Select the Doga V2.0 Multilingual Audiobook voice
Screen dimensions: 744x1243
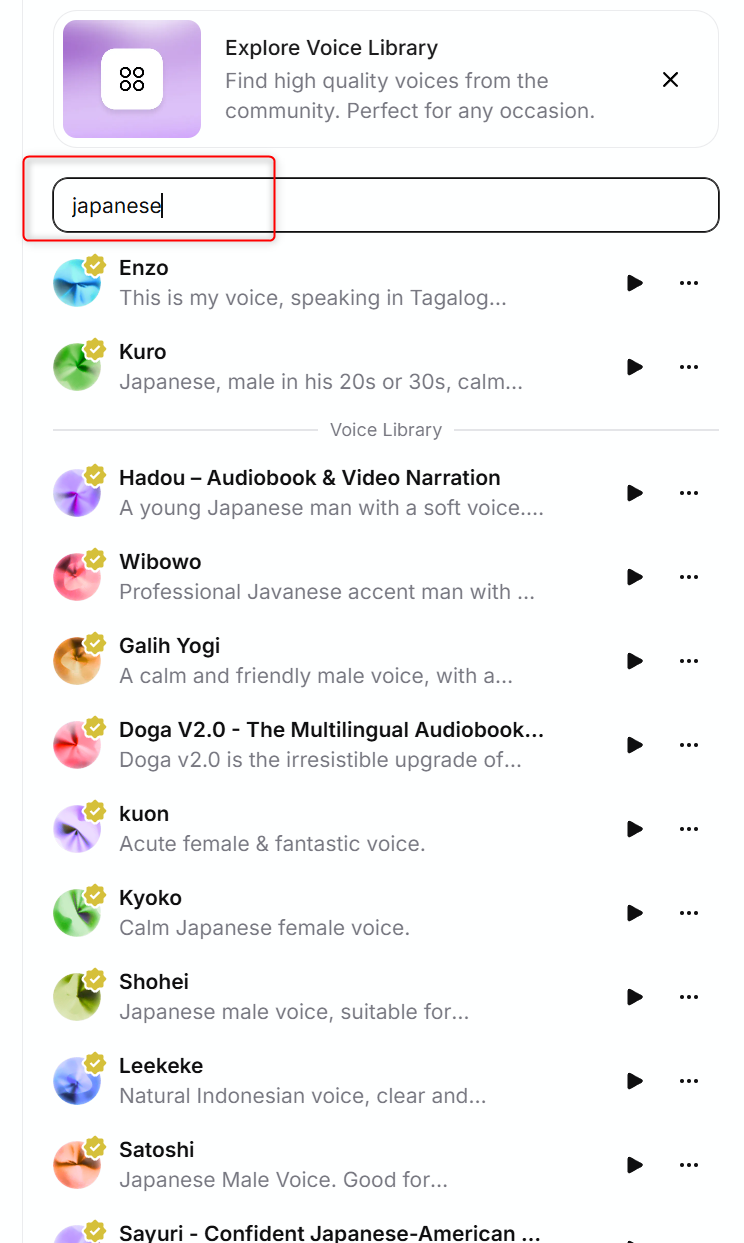(x=330, y=744)
